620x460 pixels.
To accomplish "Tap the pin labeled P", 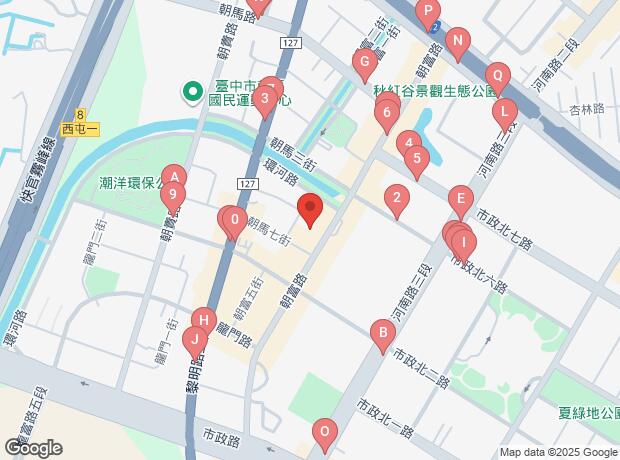I will tap(429, 14).
